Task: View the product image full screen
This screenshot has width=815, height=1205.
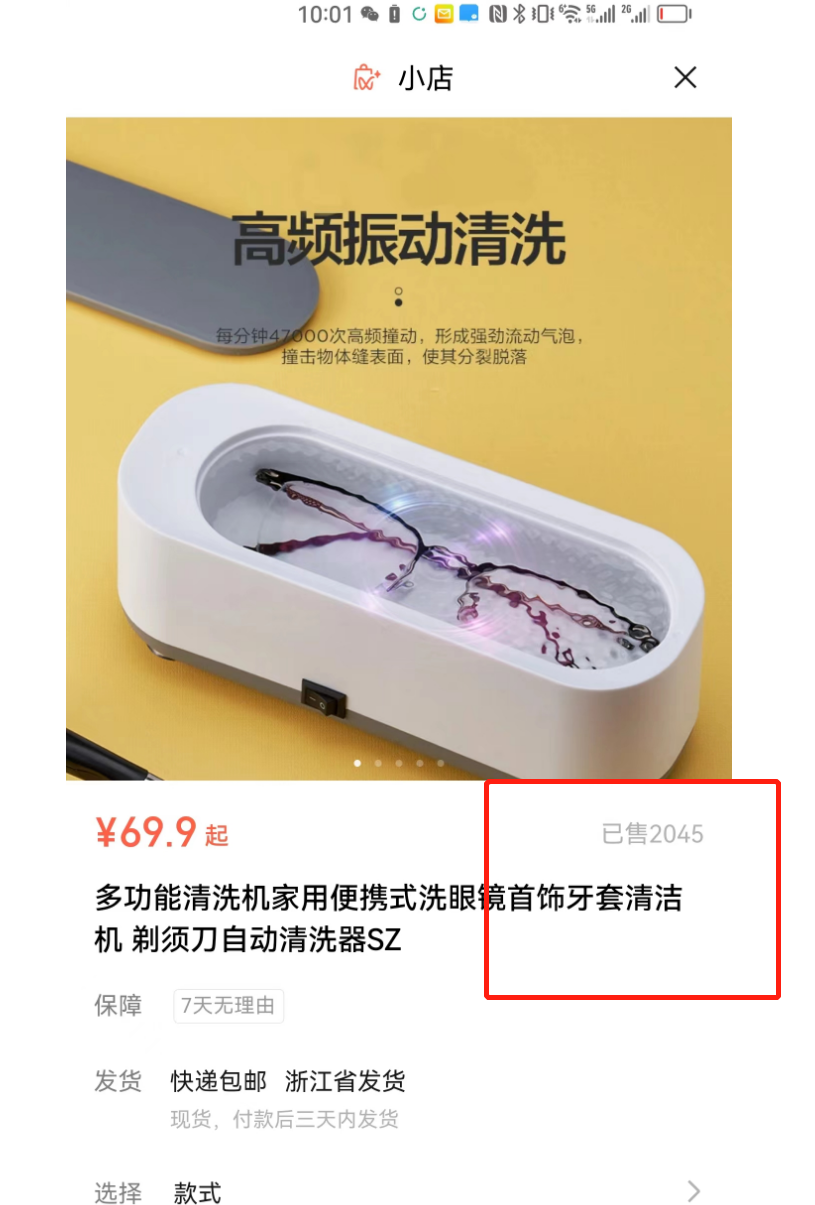Action: [398, 450]
